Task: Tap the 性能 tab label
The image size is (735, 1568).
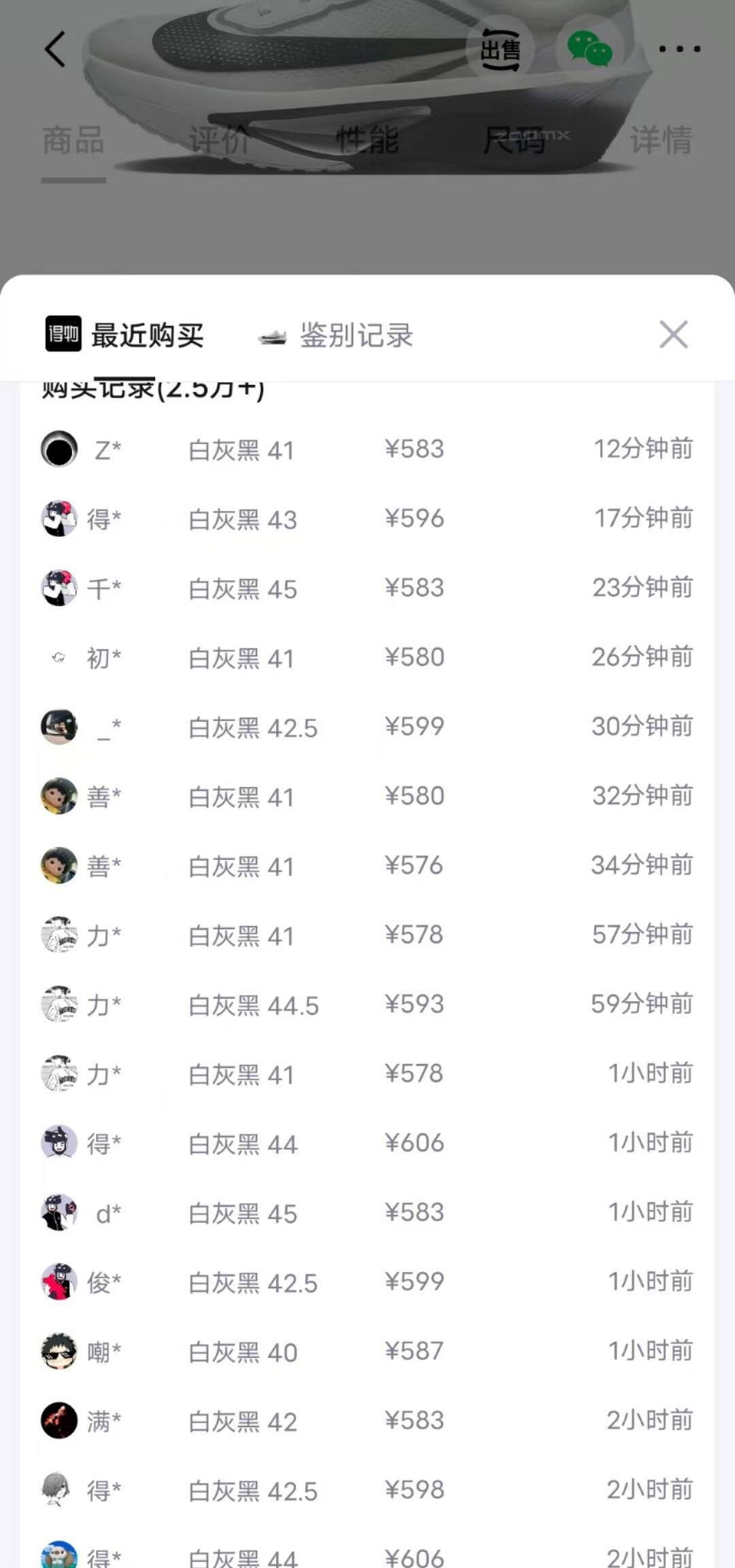Action: coord(367,141)
